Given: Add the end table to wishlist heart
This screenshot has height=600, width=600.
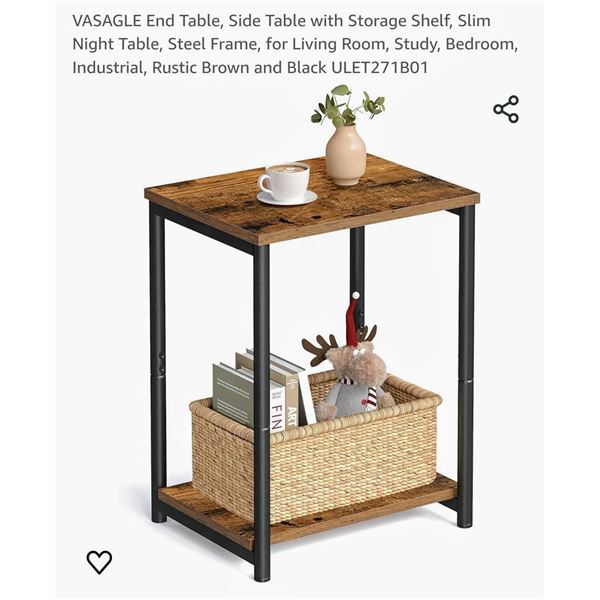Looking at the screenshot, I should click(99, 562).
